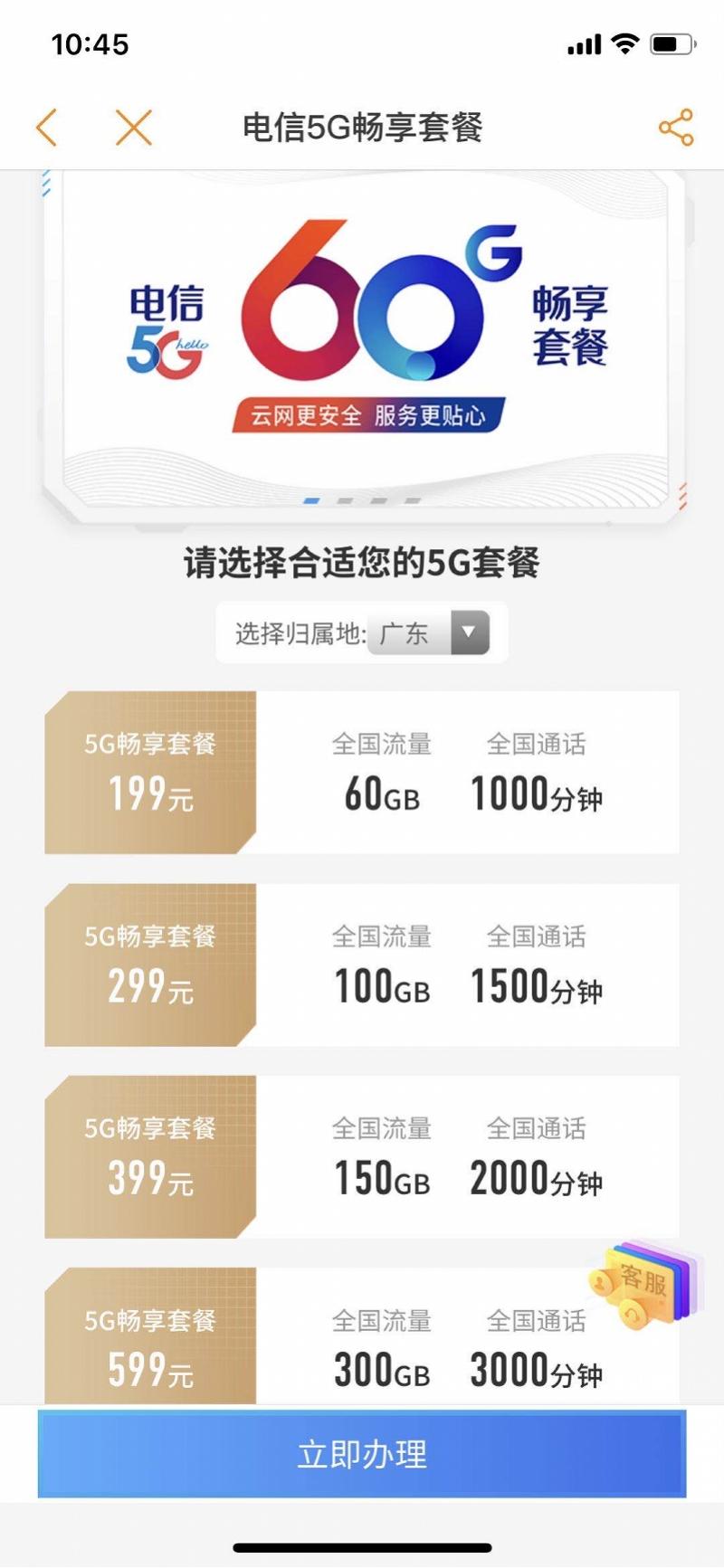Pick the 399元 5G plan card

pos(362,1156)
